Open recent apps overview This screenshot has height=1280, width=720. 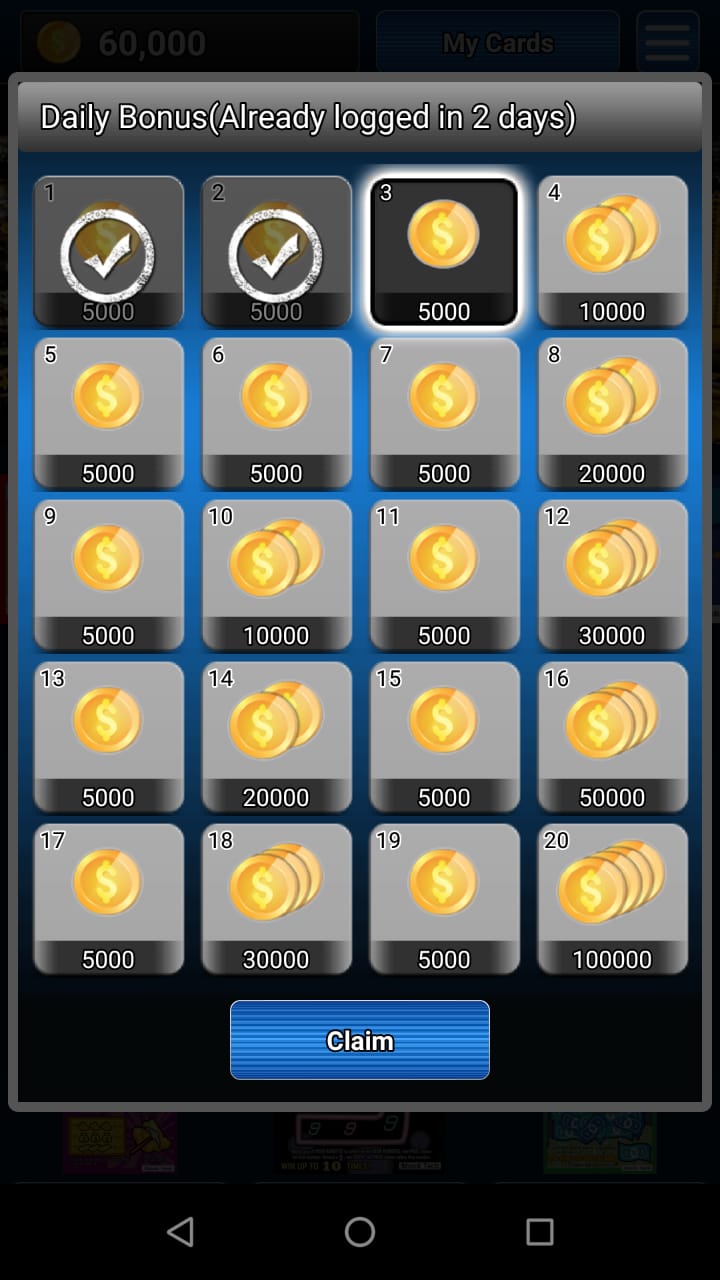pos(539,1232)
